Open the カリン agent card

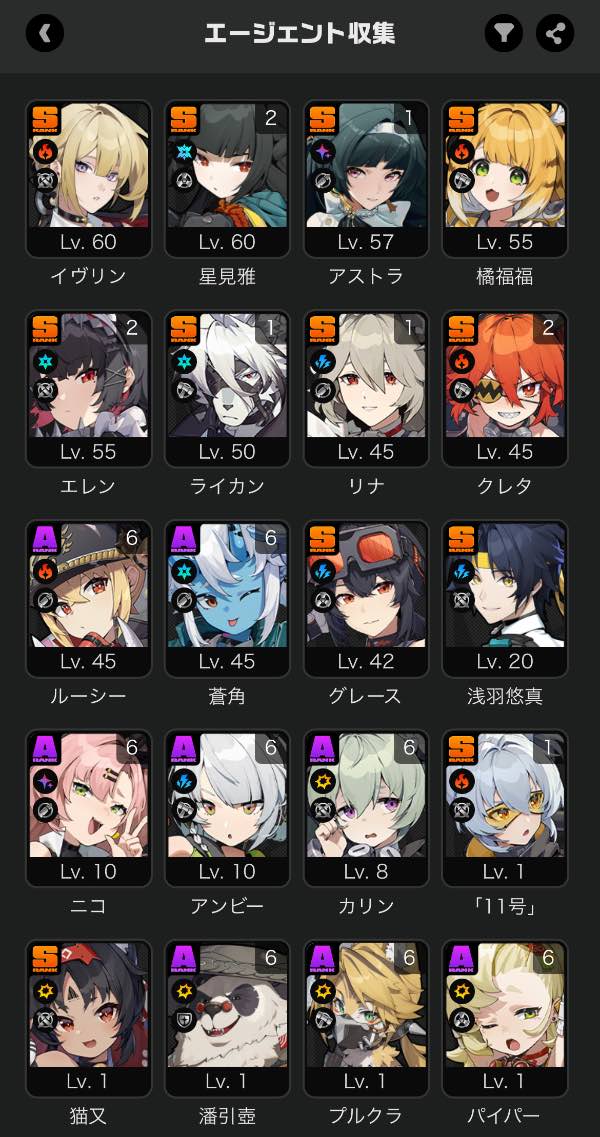tap(366, 809)
